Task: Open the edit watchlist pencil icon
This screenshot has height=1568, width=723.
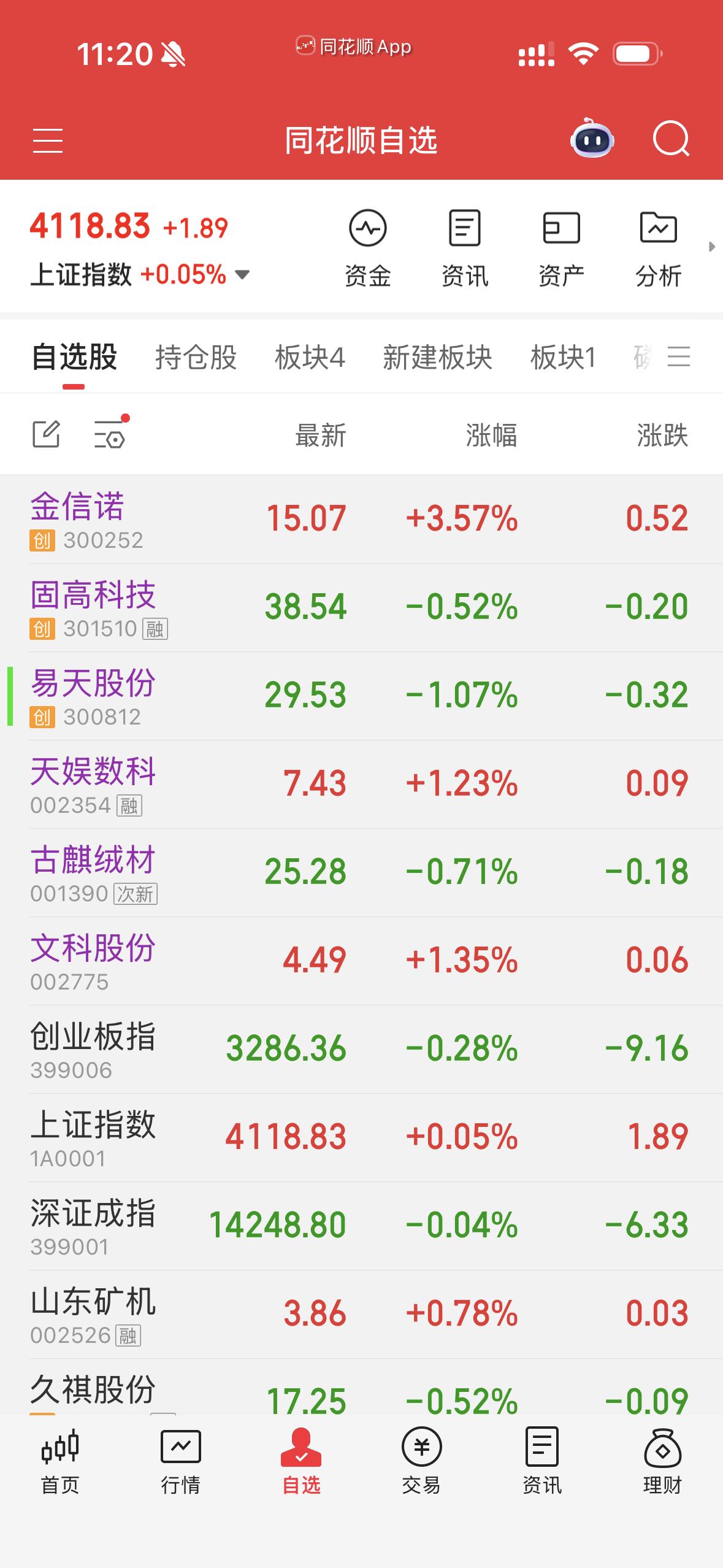Action: [x=45, y=434]
